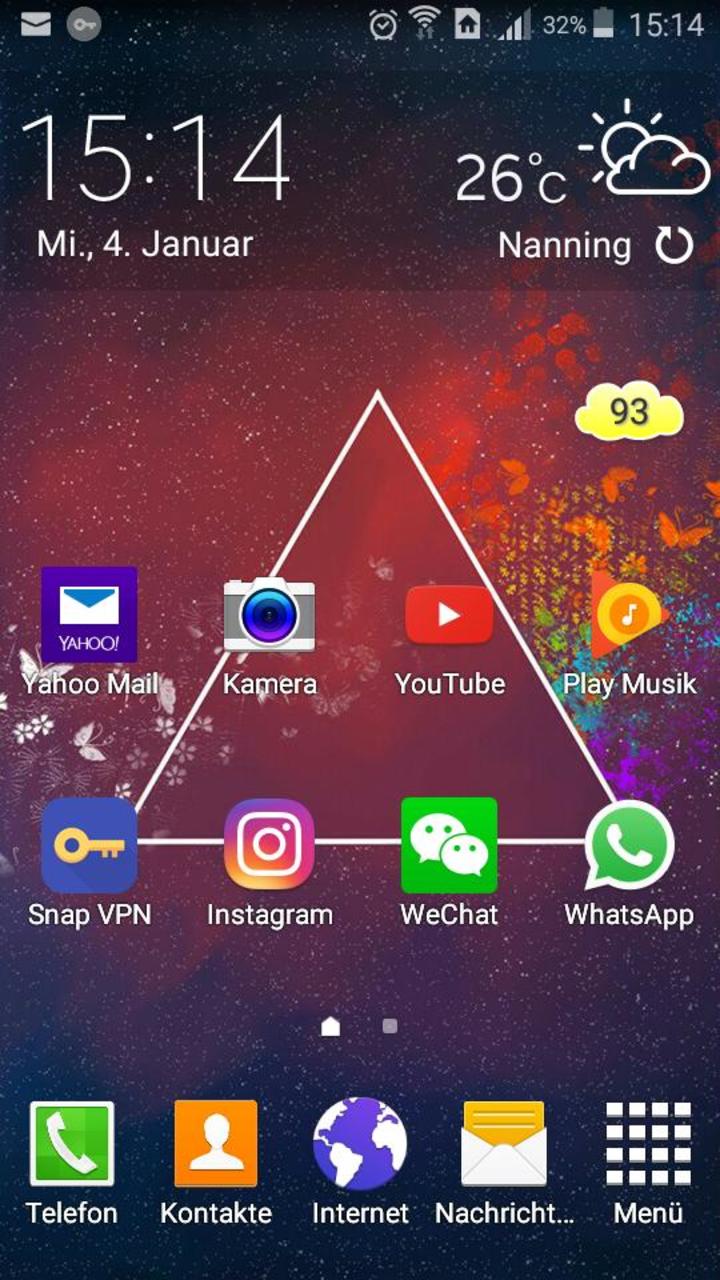This screenshot has height=1280, width=720.
Task: Open Yahoo Mail app
Action: (89, 615)
